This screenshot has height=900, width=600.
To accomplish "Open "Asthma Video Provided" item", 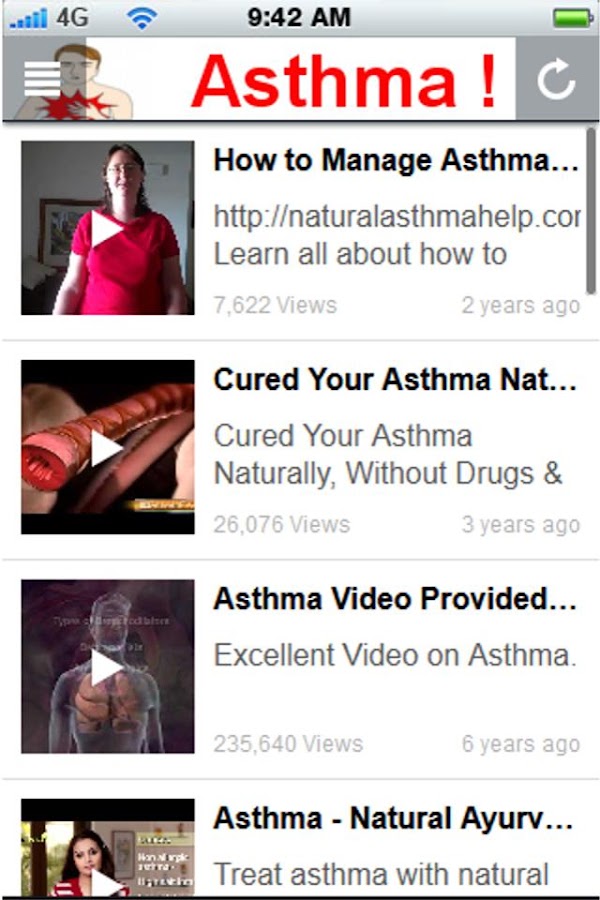I will pyautogui.click(x=396, y=599).
